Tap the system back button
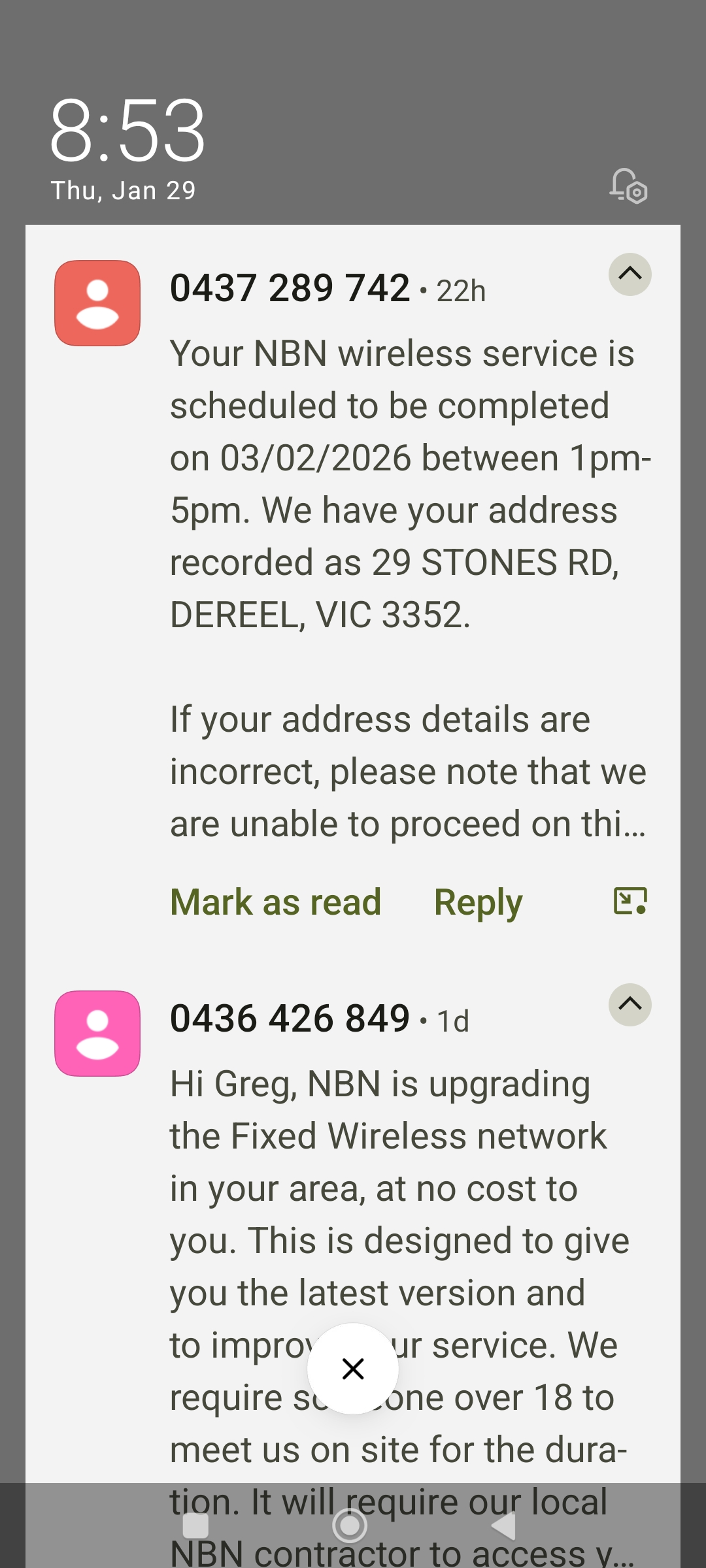The image size is (706, 1568). pyautogui.click(x=503, y=1526)
